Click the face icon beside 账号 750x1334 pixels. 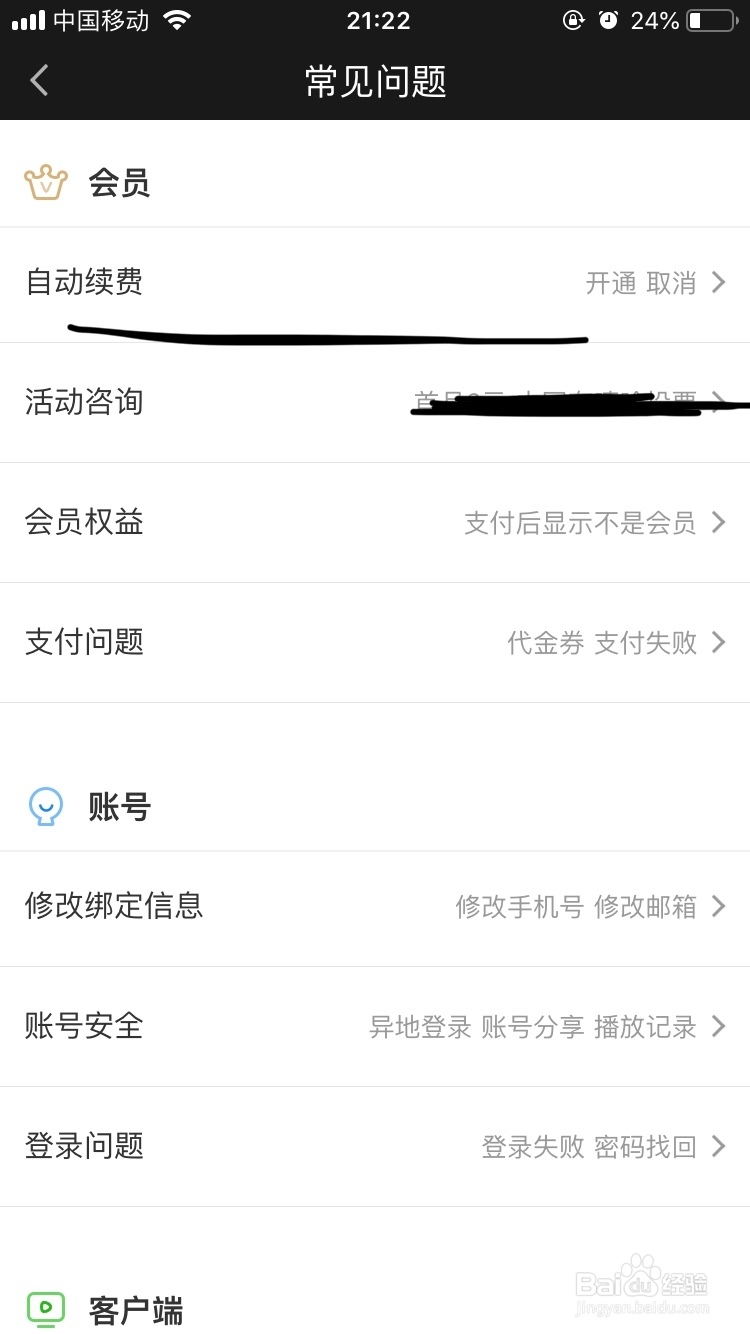pos(44,806)
